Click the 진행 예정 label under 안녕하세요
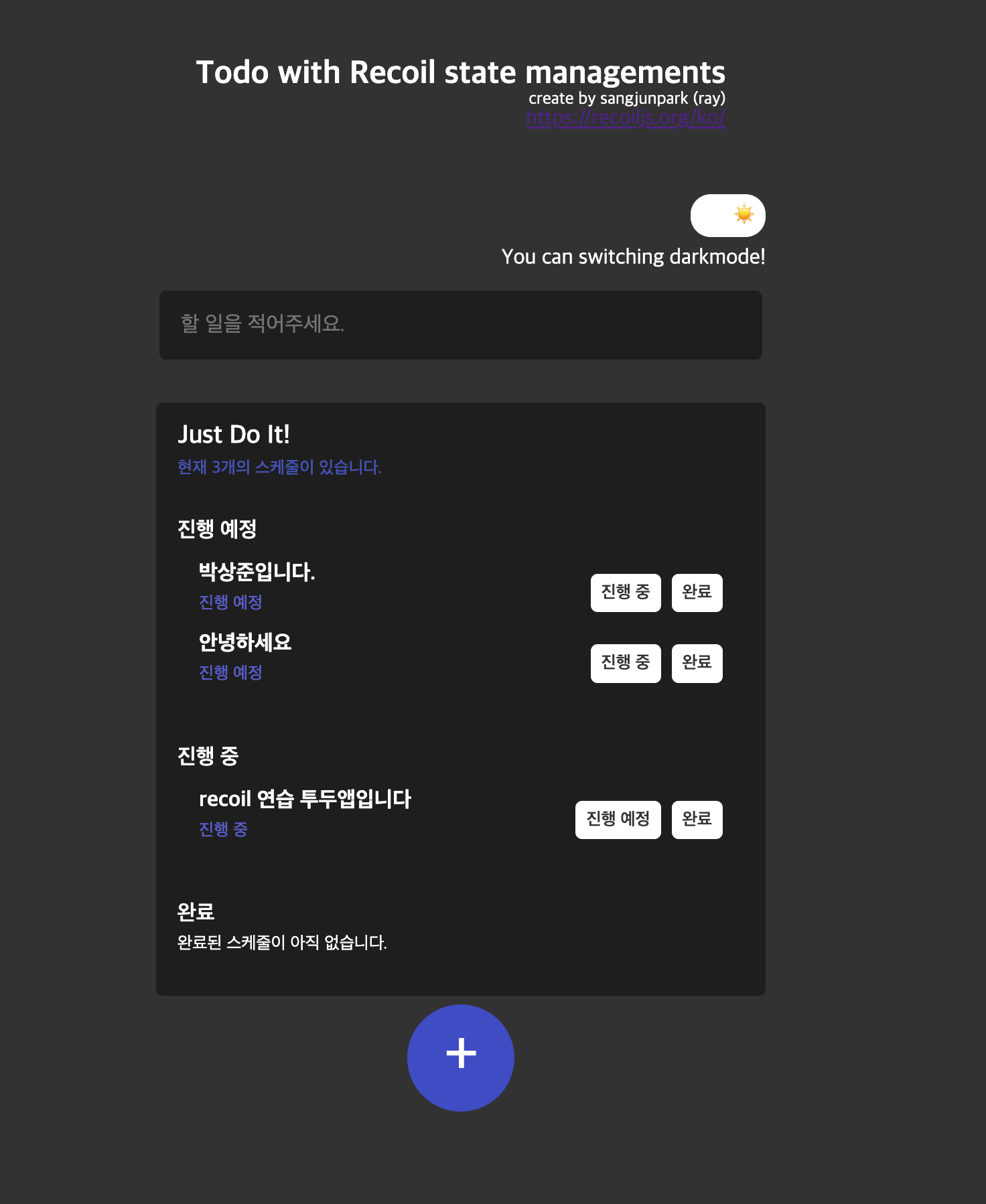 coord(230,672)
